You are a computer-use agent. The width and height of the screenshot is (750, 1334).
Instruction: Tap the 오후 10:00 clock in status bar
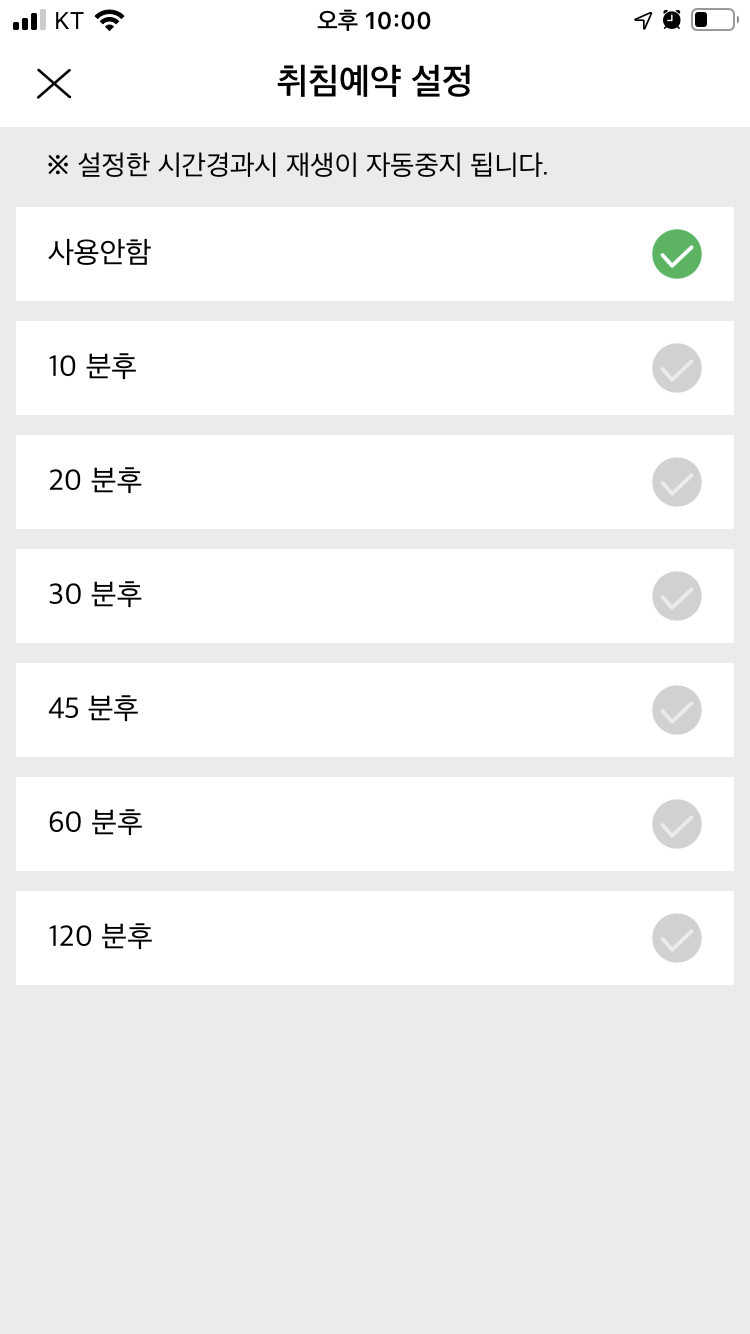point(375,20)
